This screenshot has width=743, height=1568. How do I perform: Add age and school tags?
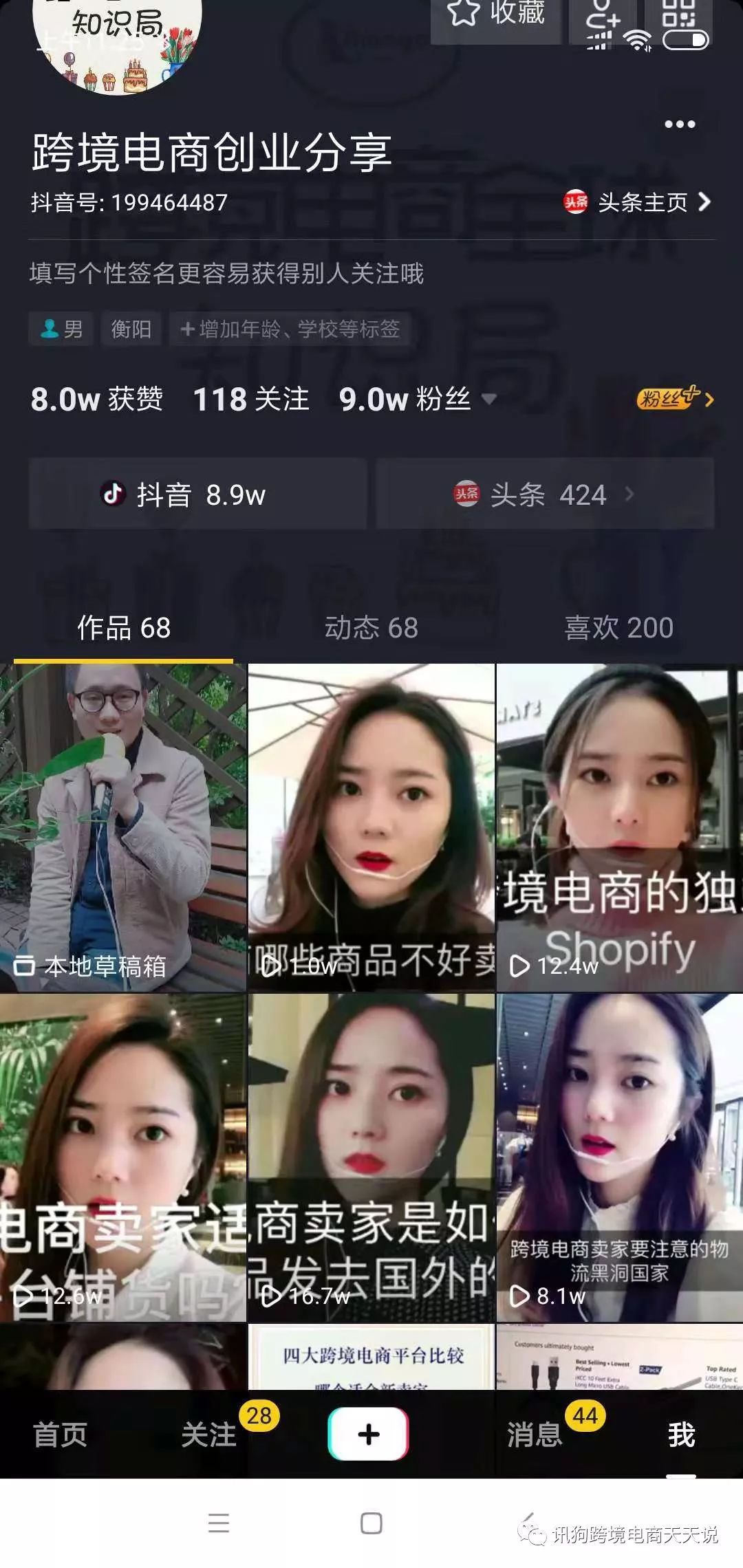point(290,329)
